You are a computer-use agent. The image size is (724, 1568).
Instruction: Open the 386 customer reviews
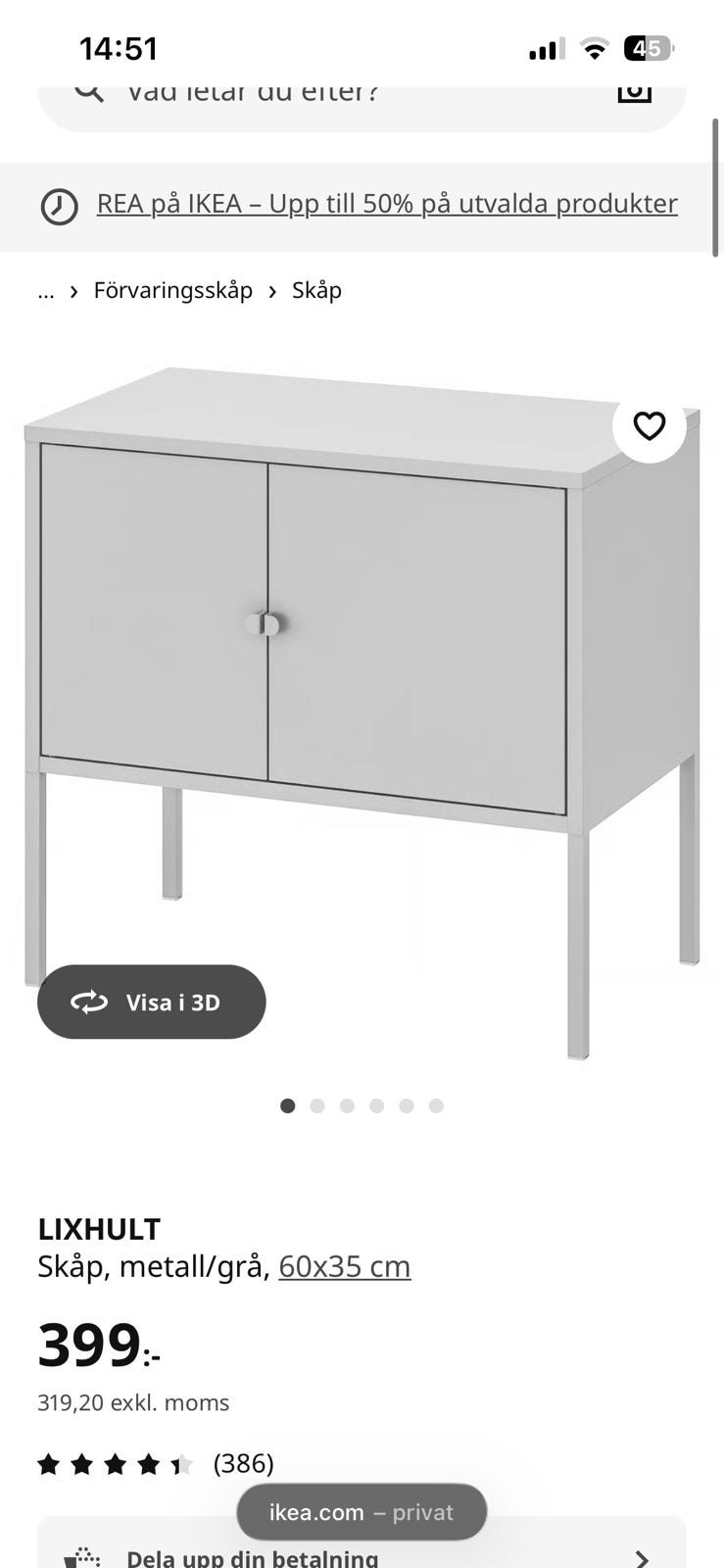243,1463
